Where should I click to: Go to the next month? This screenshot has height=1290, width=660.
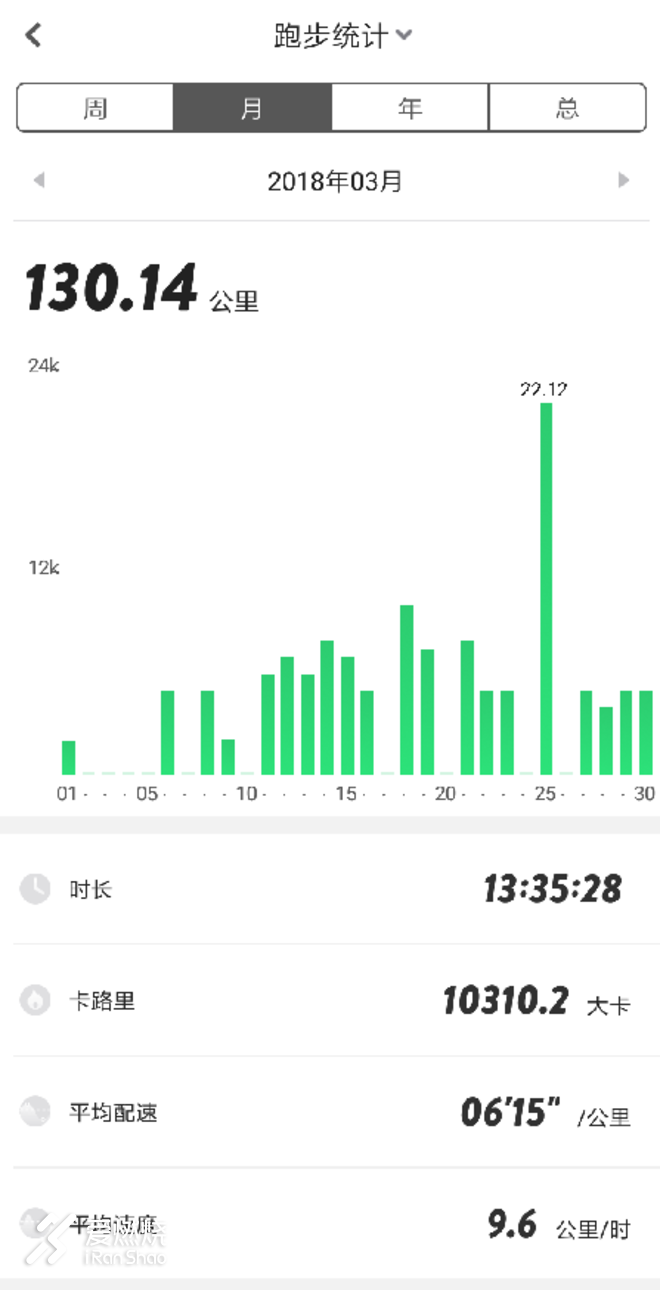coord(623,181)
